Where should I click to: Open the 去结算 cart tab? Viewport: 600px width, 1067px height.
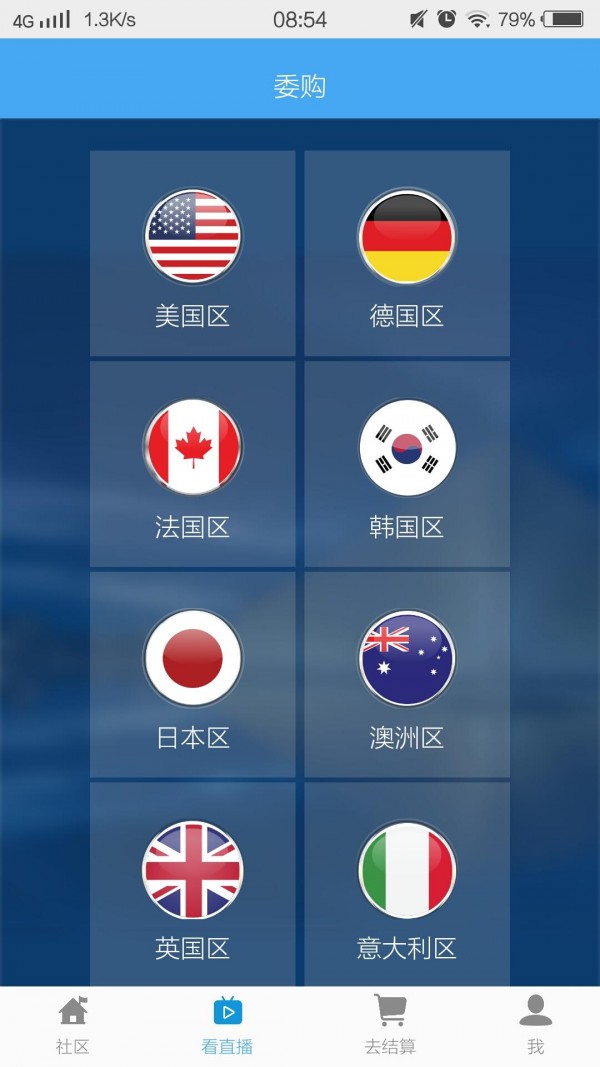tap(390, 1026)
